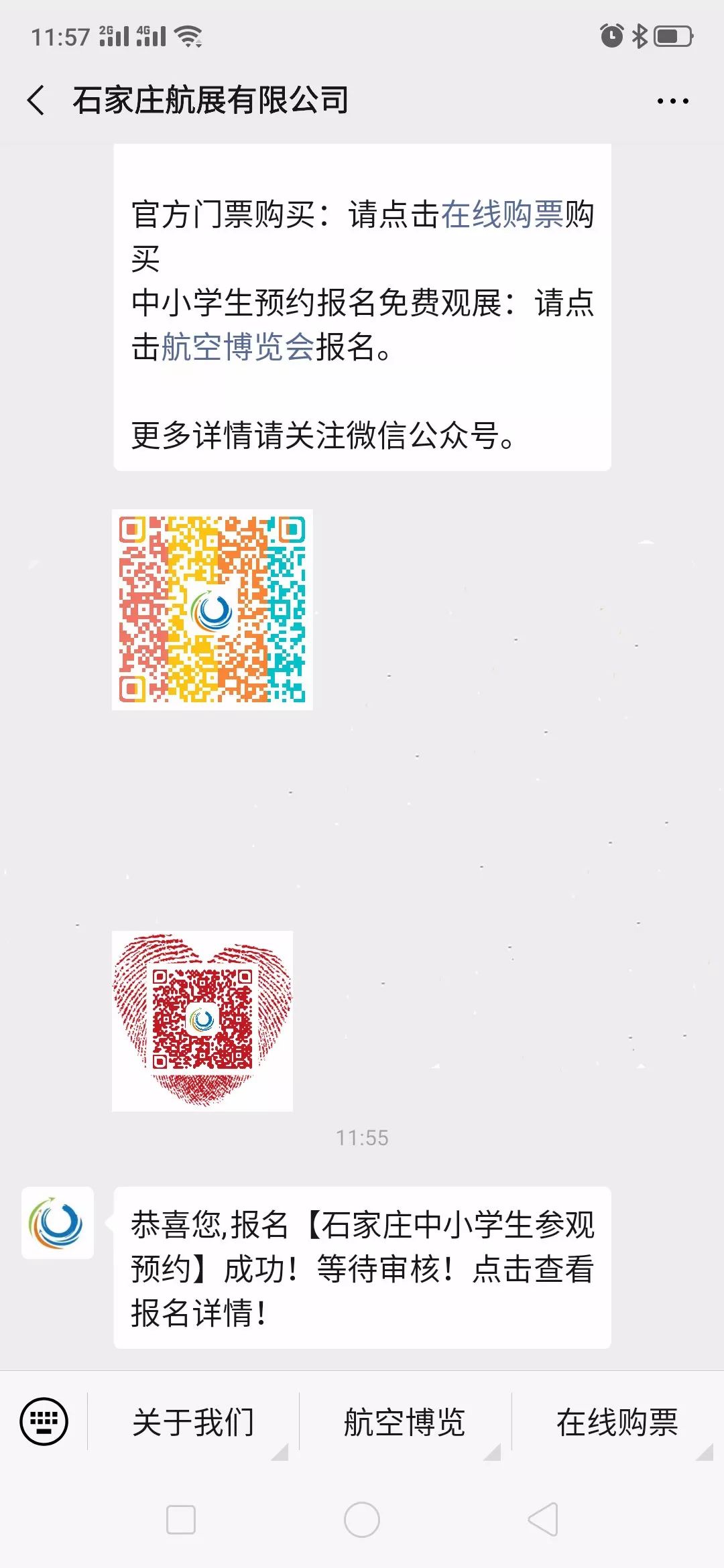
Task: Tap the triangle back navigation button
Action: pyautogui.click(x=543, y=1520)
